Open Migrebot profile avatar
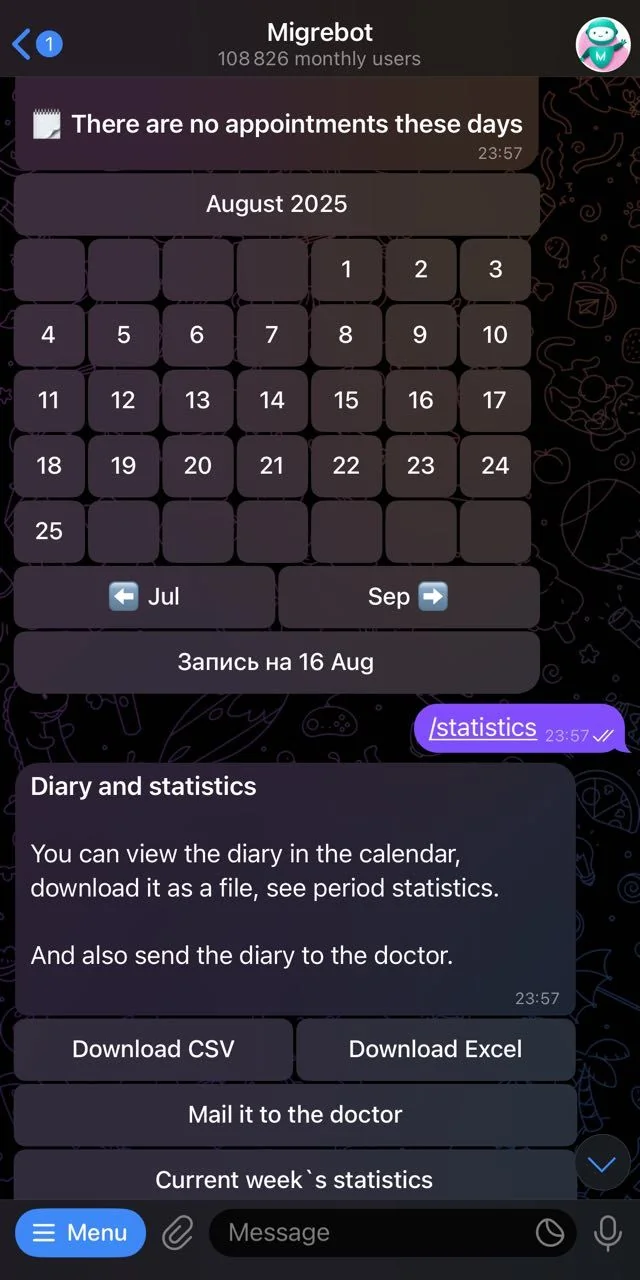Image resolution: width=640 pixels, height=1280 pixels. point(603,44)
